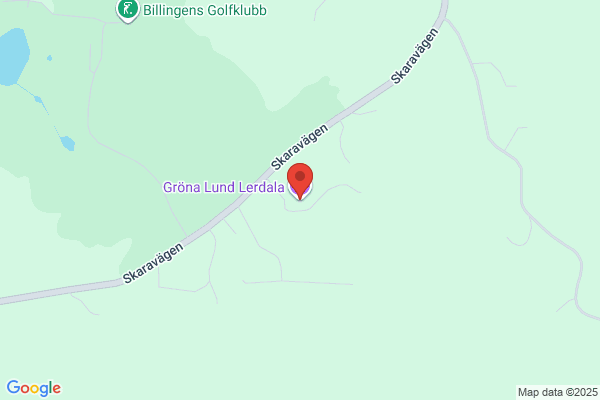Select the Gröna Lund Lerdala place label
This screenshot has height=400, width=600.
[x=223, y=188]
